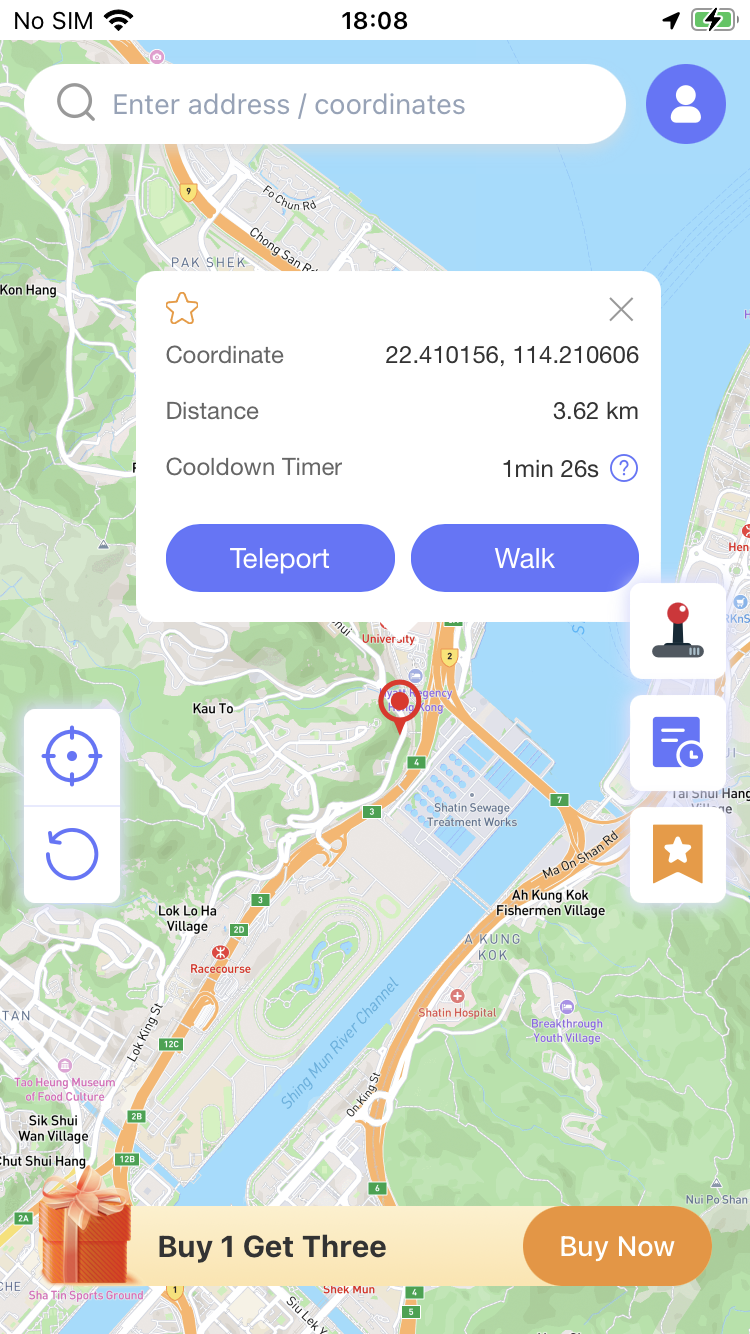Mark this location as favorite with the star
The width and height of the screenshot is (750, 1334).
182,309
